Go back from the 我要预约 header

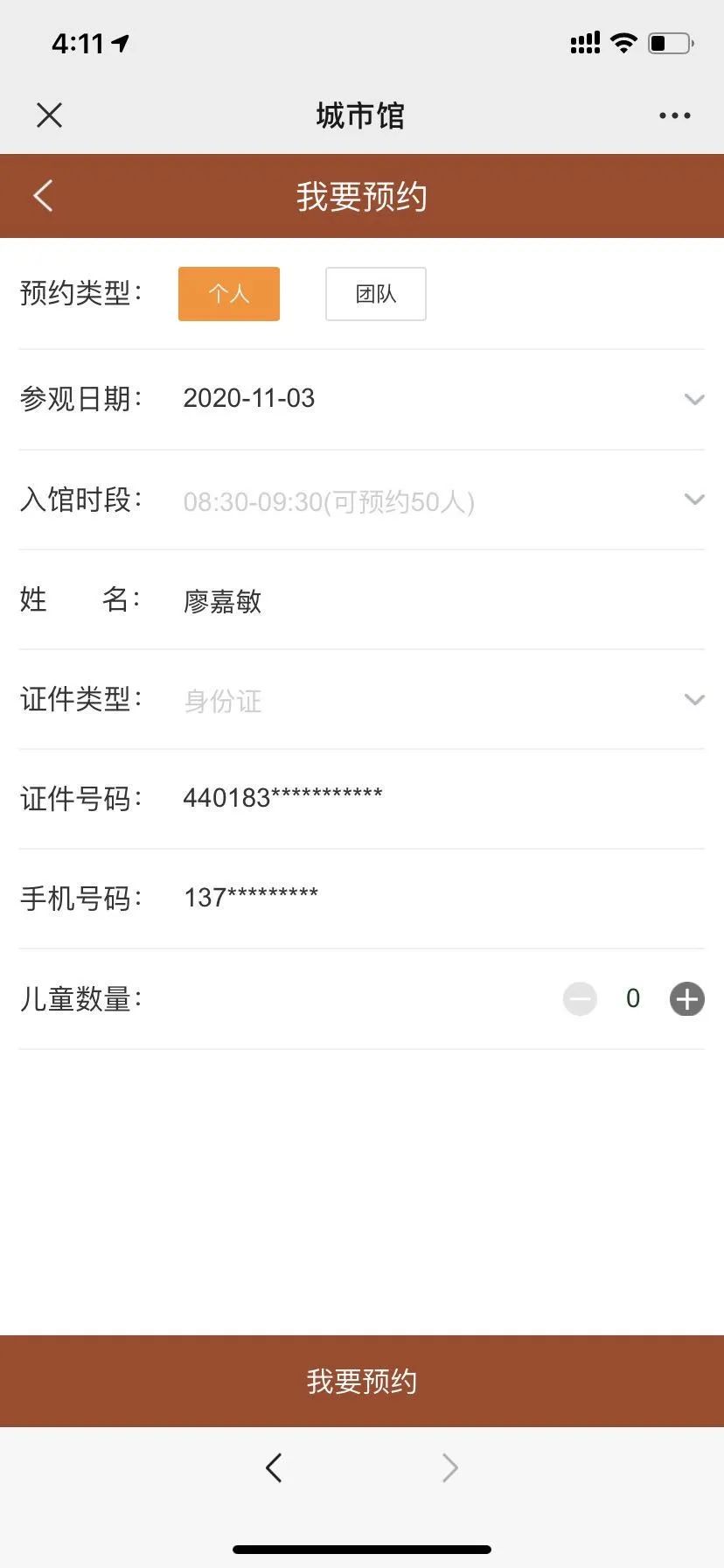pyautogui.click(x=43, y=196)
